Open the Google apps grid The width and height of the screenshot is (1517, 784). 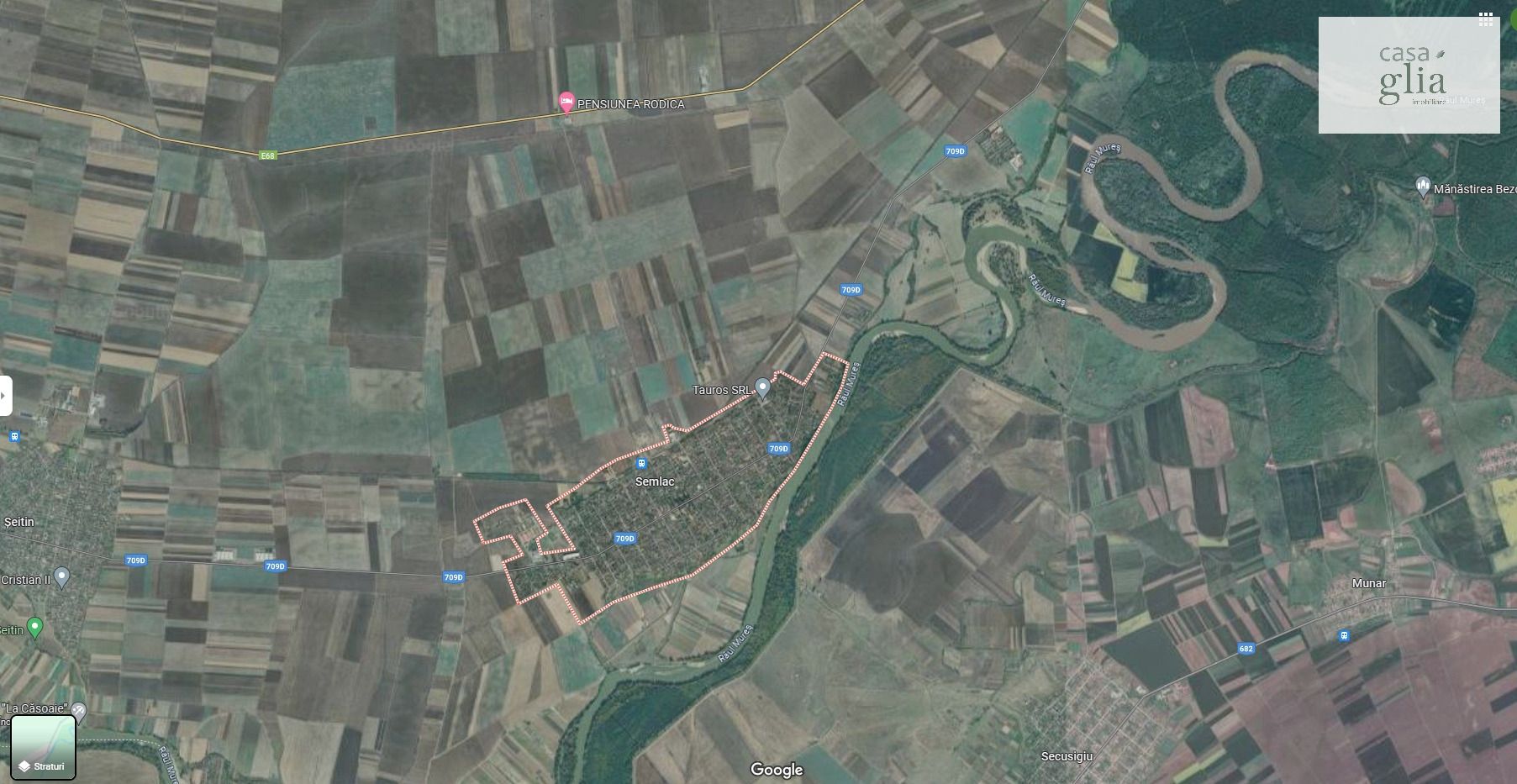(x=1486, y=20)
